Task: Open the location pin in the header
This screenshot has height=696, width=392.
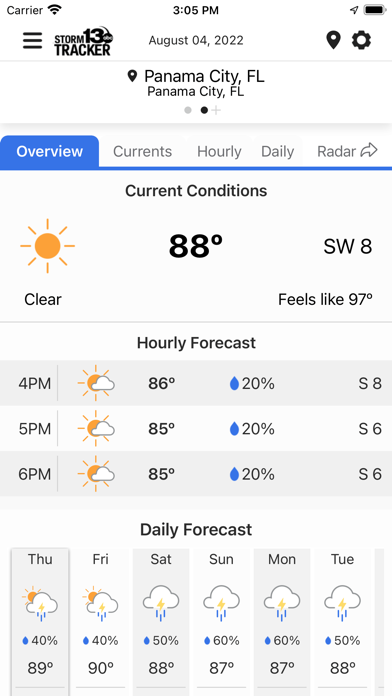Action: (333, 41)
